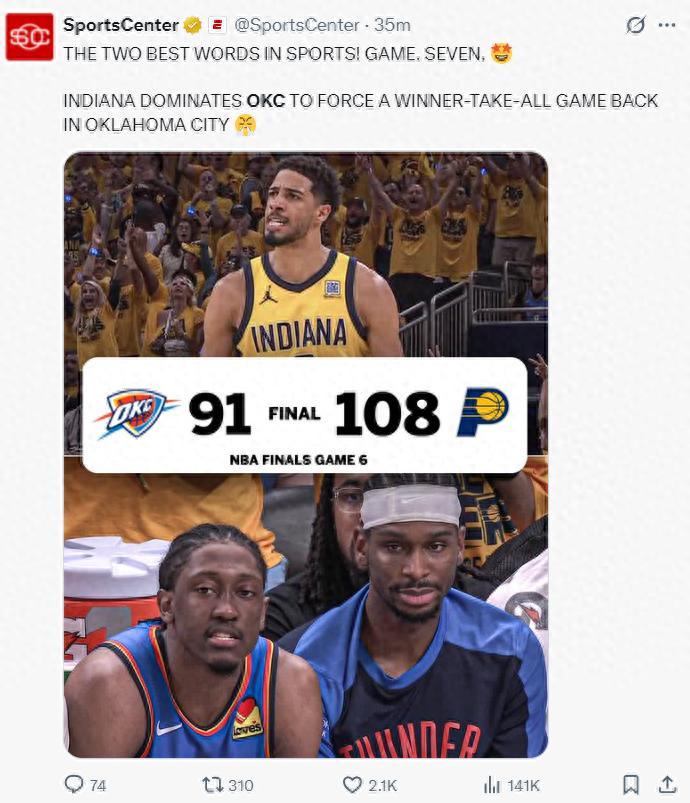Screen dimensions: 690x803
Task: Tap the Grok icon on the post
Action: [636, 26]
